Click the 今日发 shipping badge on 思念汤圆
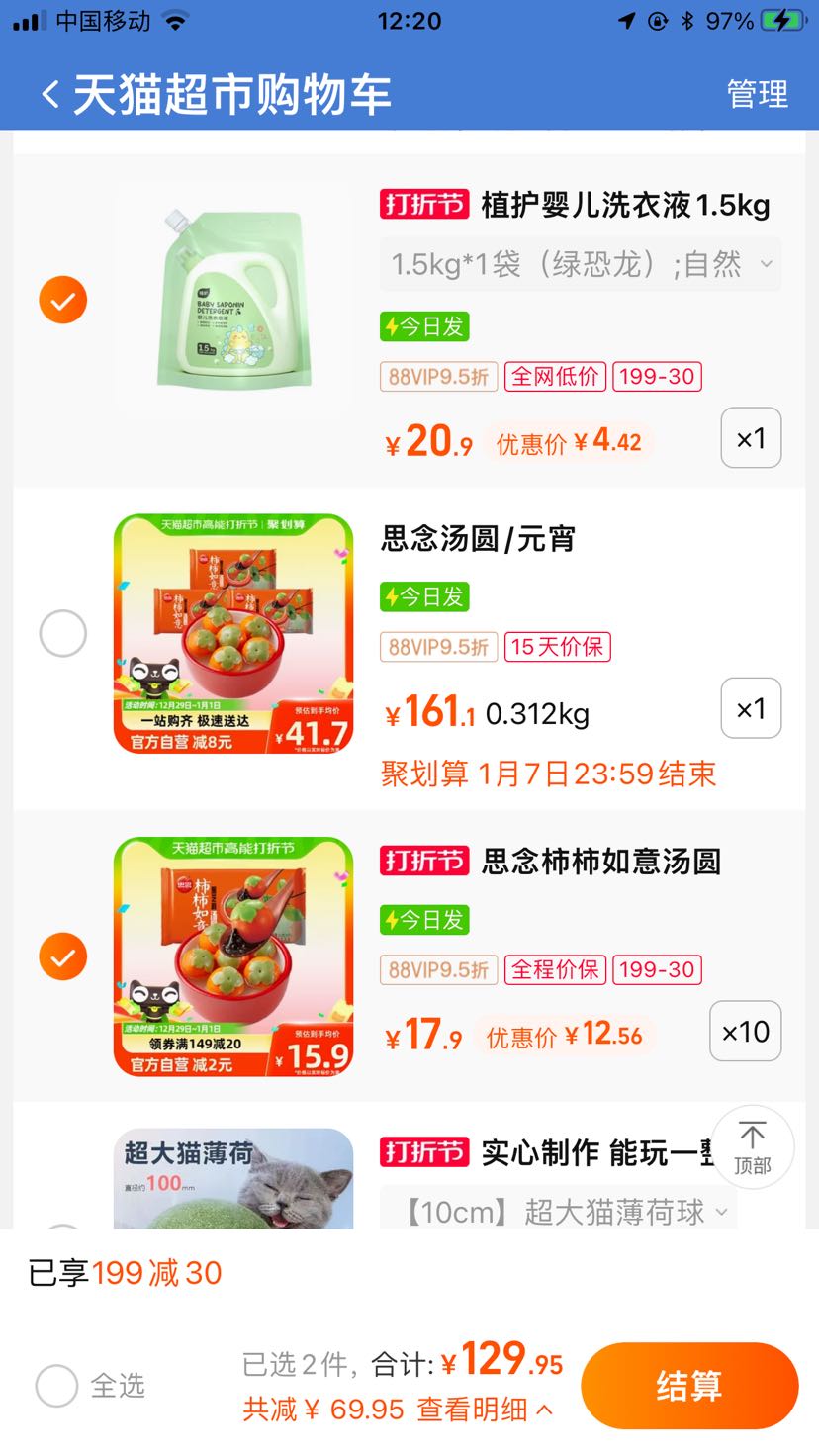This screenshot has height=1456, width=819. click(423, 597)
